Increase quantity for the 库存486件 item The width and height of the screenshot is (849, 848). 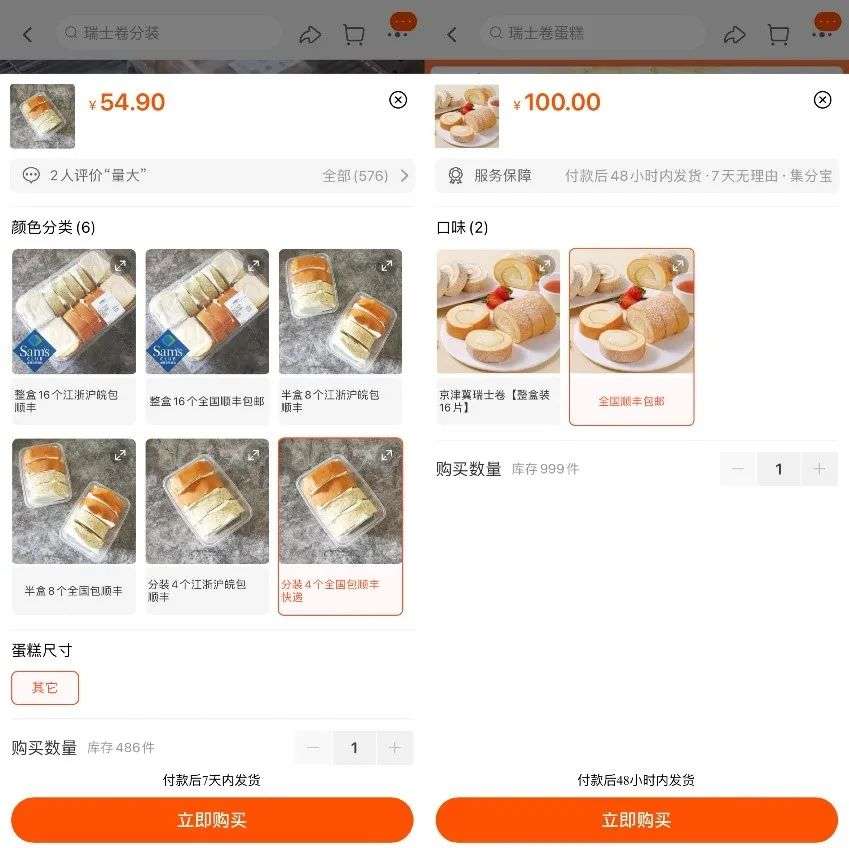click(395, 748)
